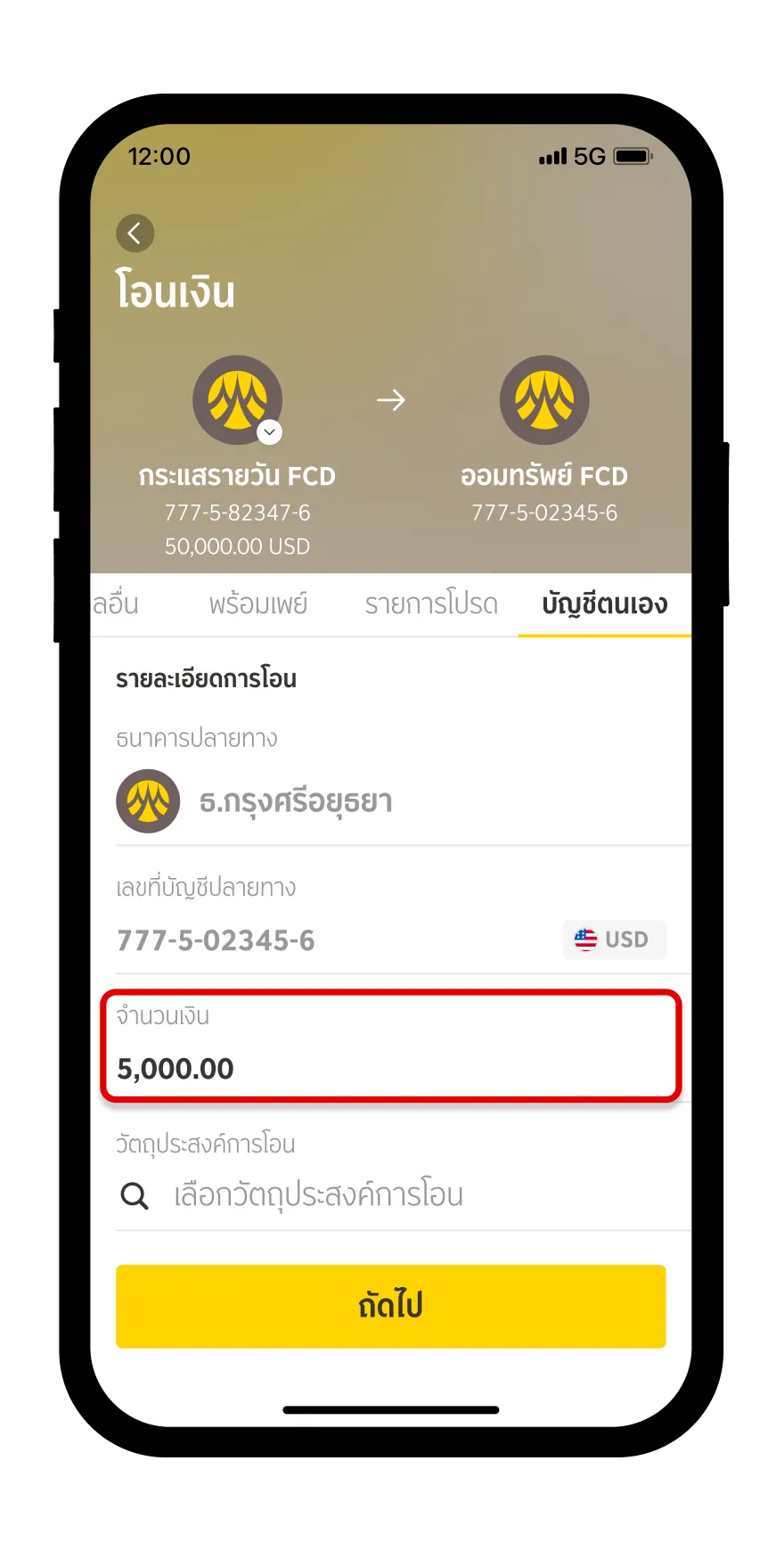Tap the Krungsri bank logo beside ธ.กรุงศรีอยุธยา

pos(148,800)
